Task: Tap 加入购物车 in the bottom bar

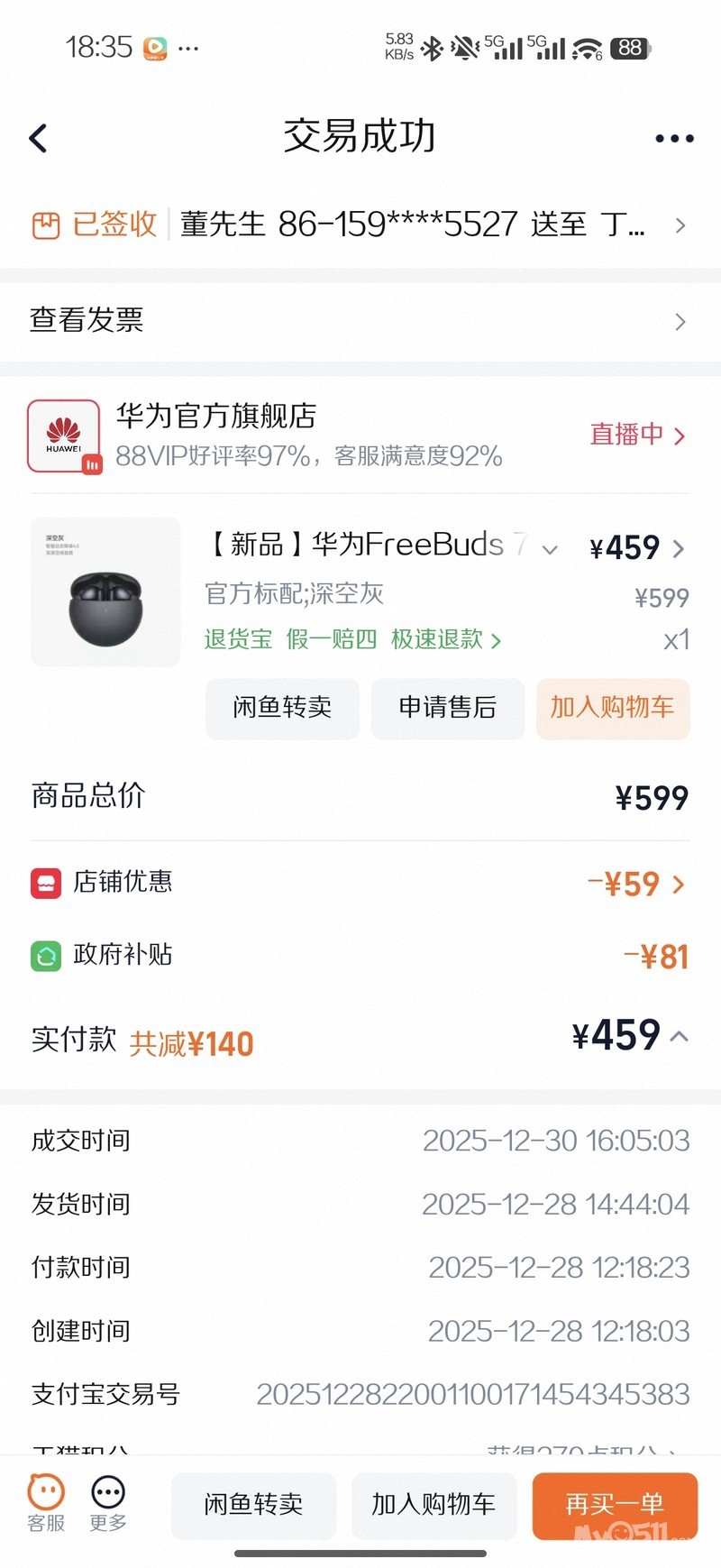Action: pyautogui.click(x=434, y=1504)
